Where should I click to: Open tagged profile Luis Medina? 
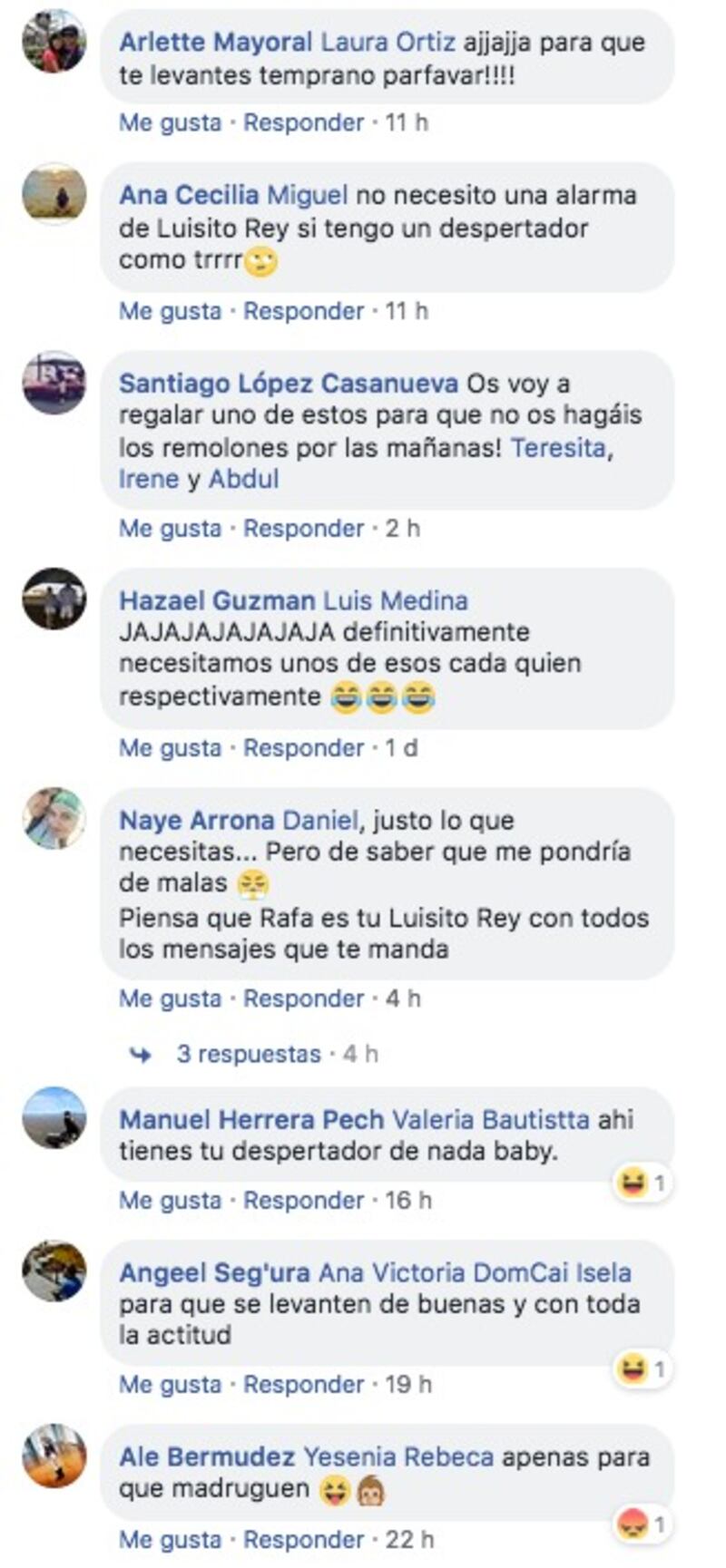point(396,600)
